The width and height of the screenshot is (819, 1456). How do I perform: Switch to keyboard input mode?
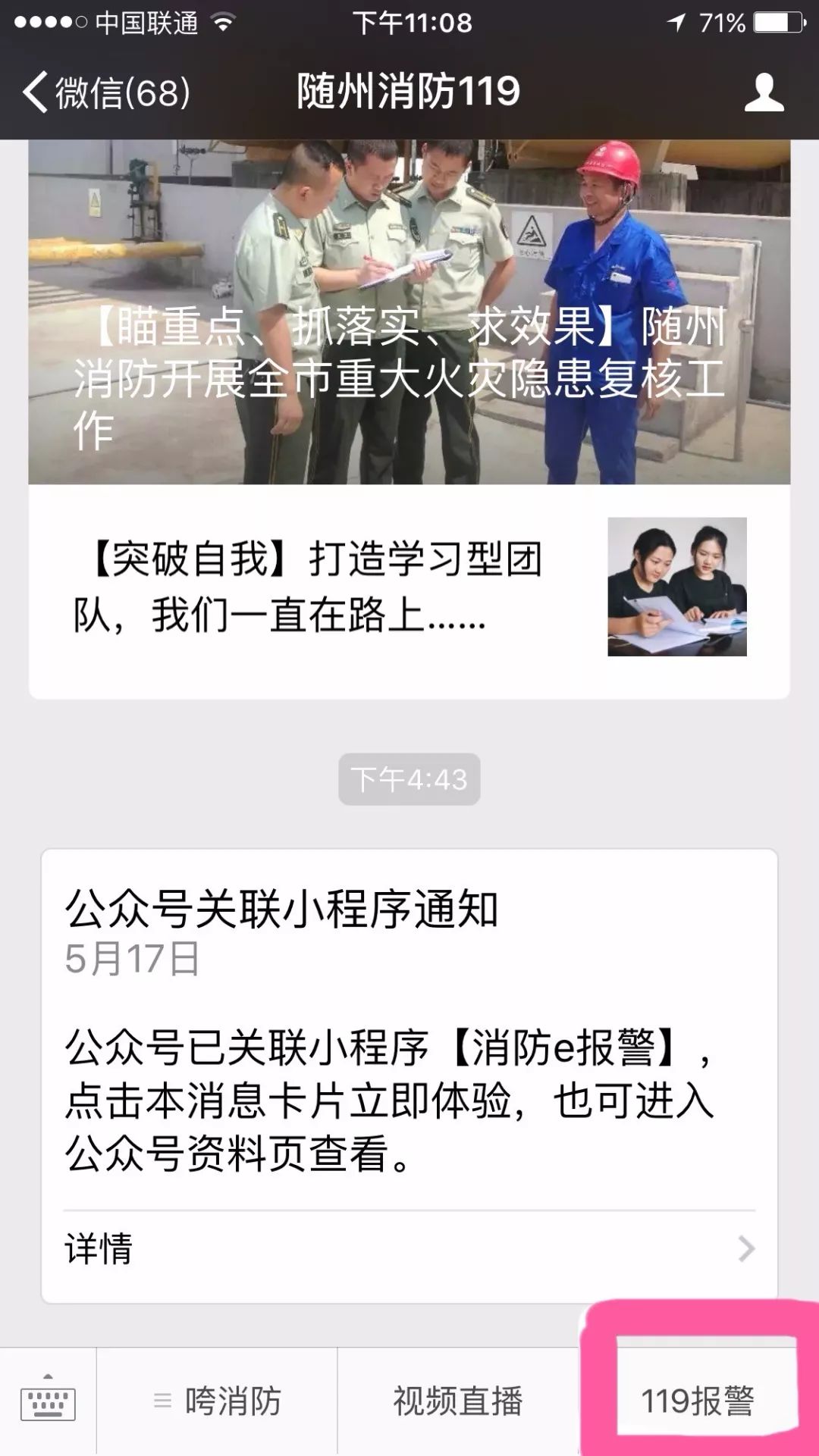click(48, 1401)
